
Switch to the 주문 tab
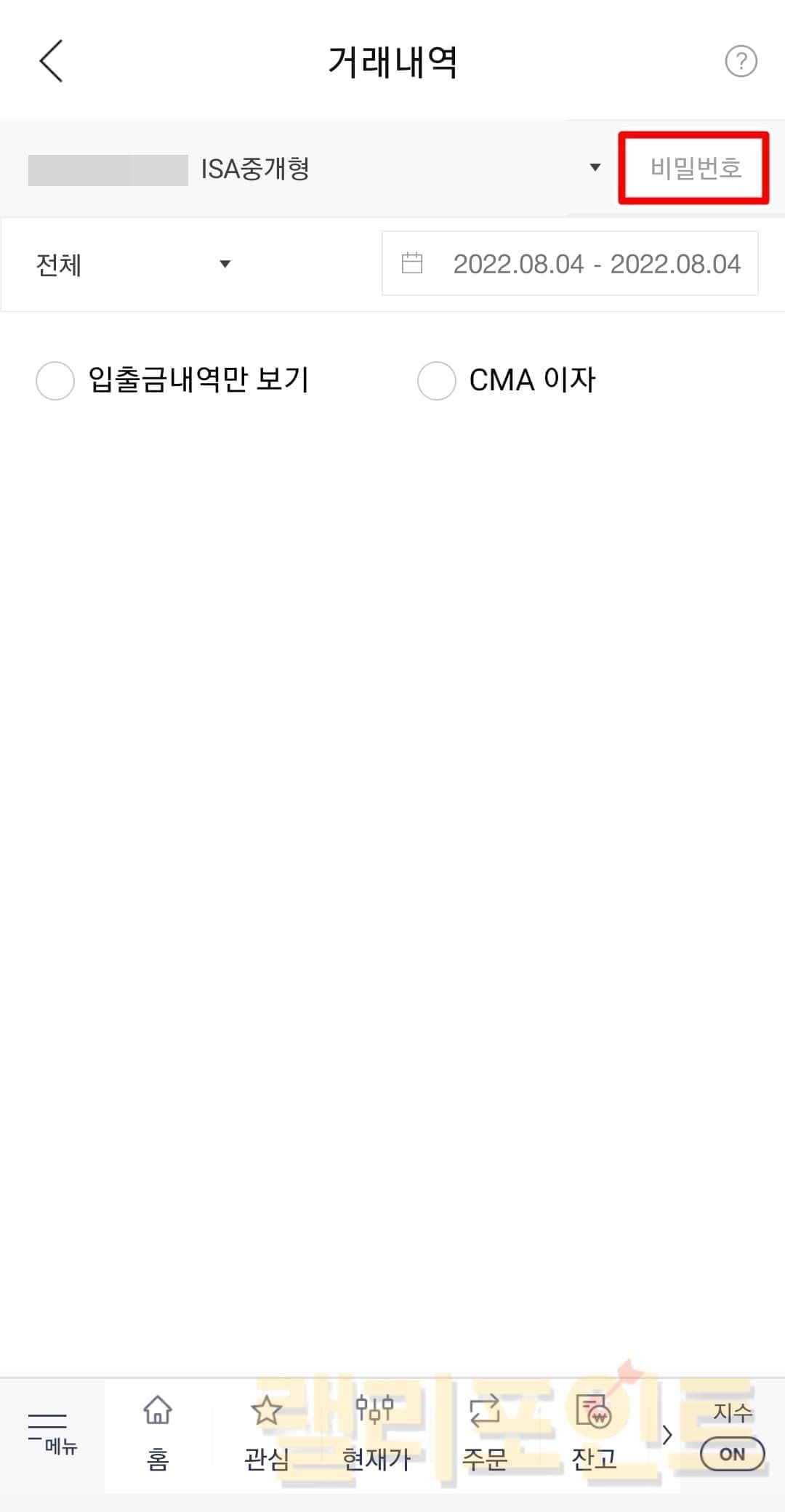(x=485, y=1433)
